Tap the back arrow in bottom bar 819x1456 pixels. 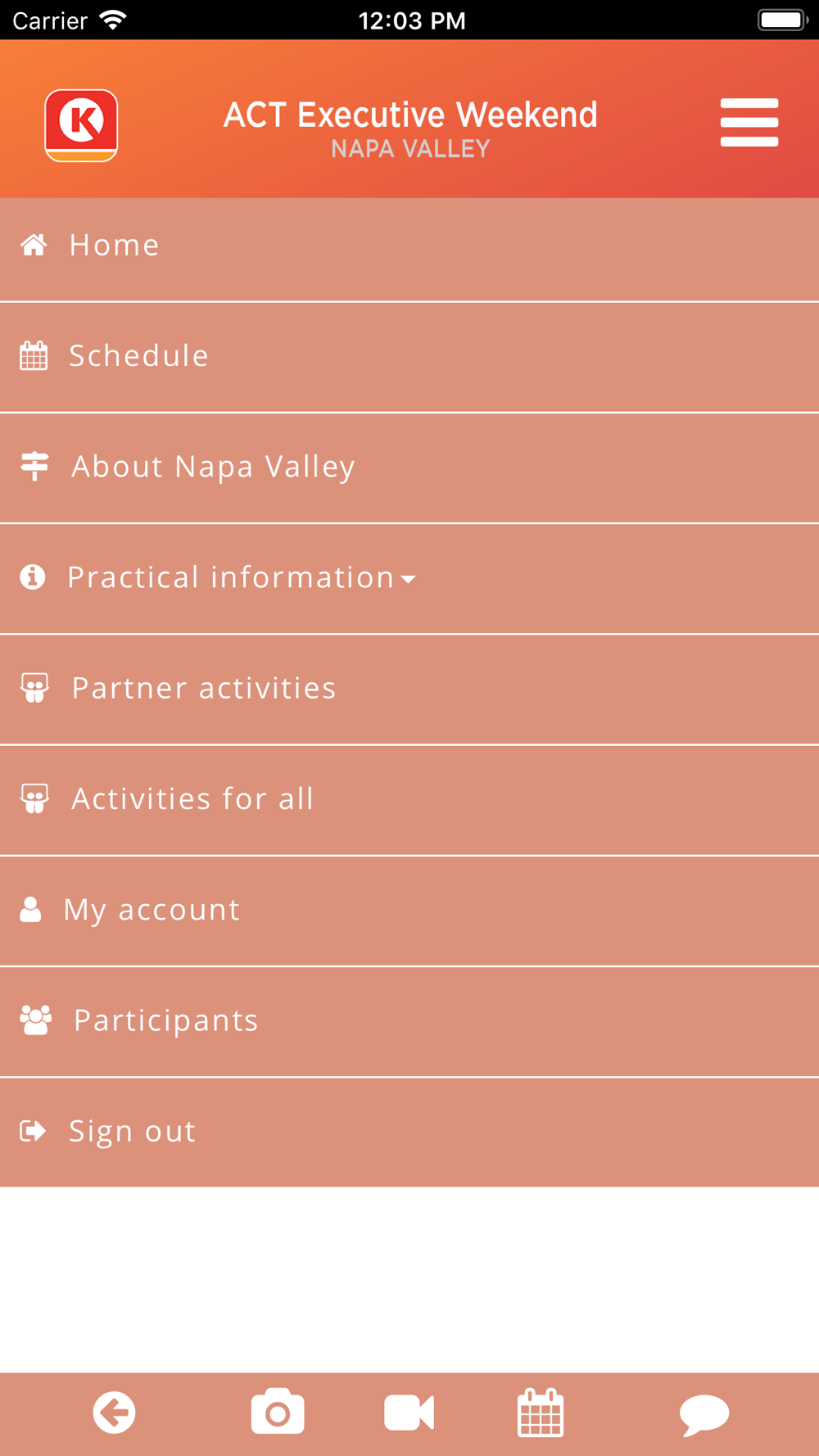click(115, 1413)
